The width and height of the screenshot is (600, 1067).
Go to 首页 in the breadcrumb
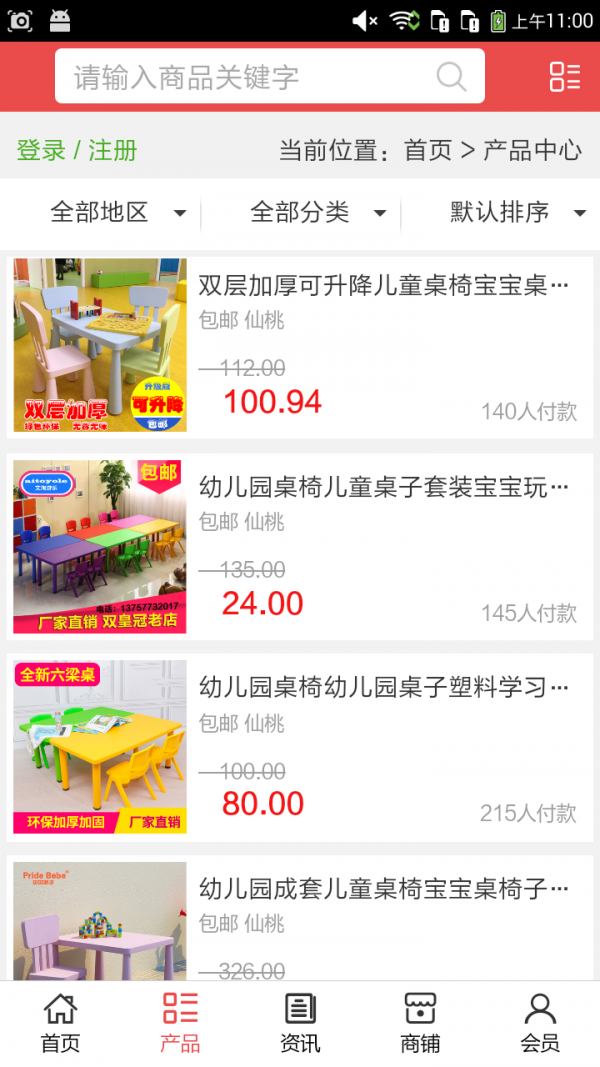pyautogui.click(x=428, y=151)
